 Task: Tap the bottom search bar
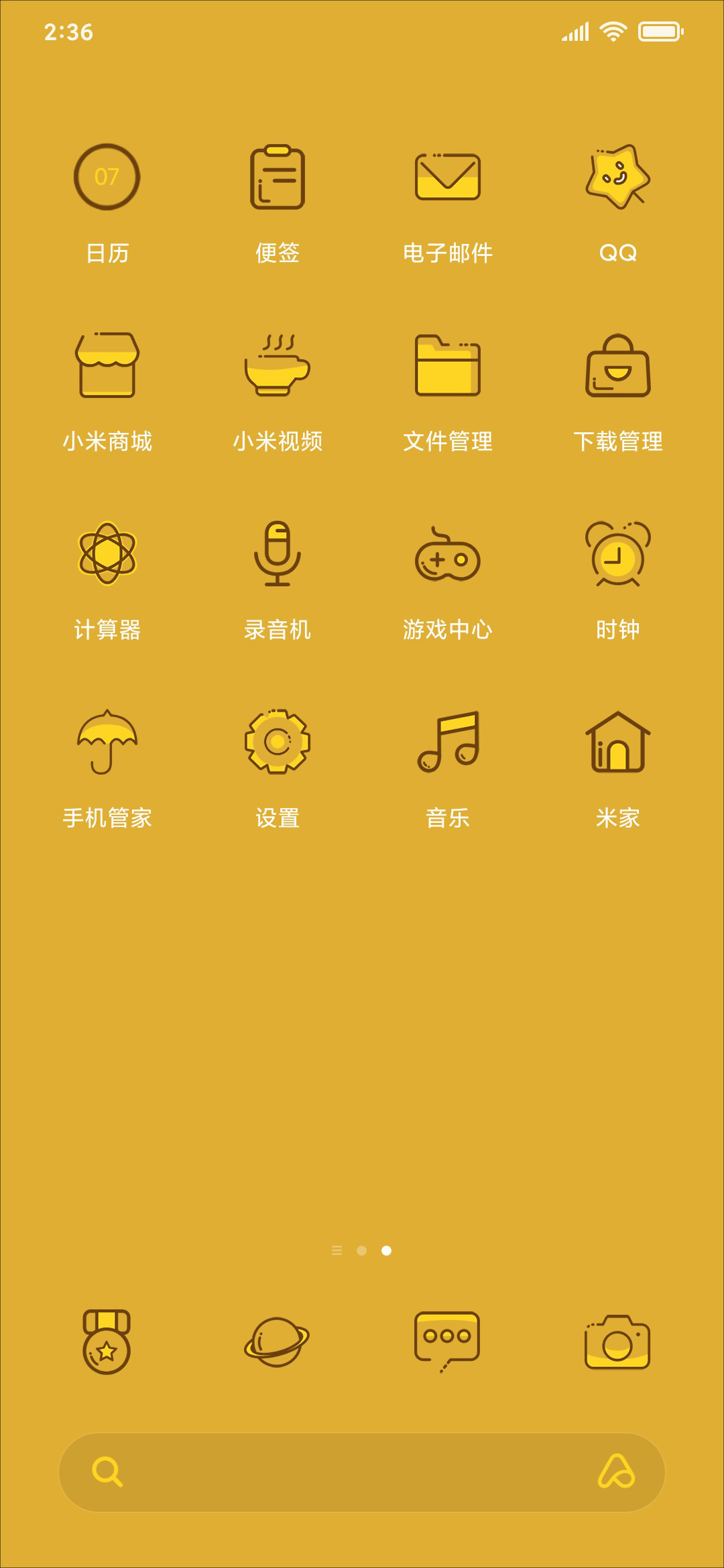(362, 1472)
